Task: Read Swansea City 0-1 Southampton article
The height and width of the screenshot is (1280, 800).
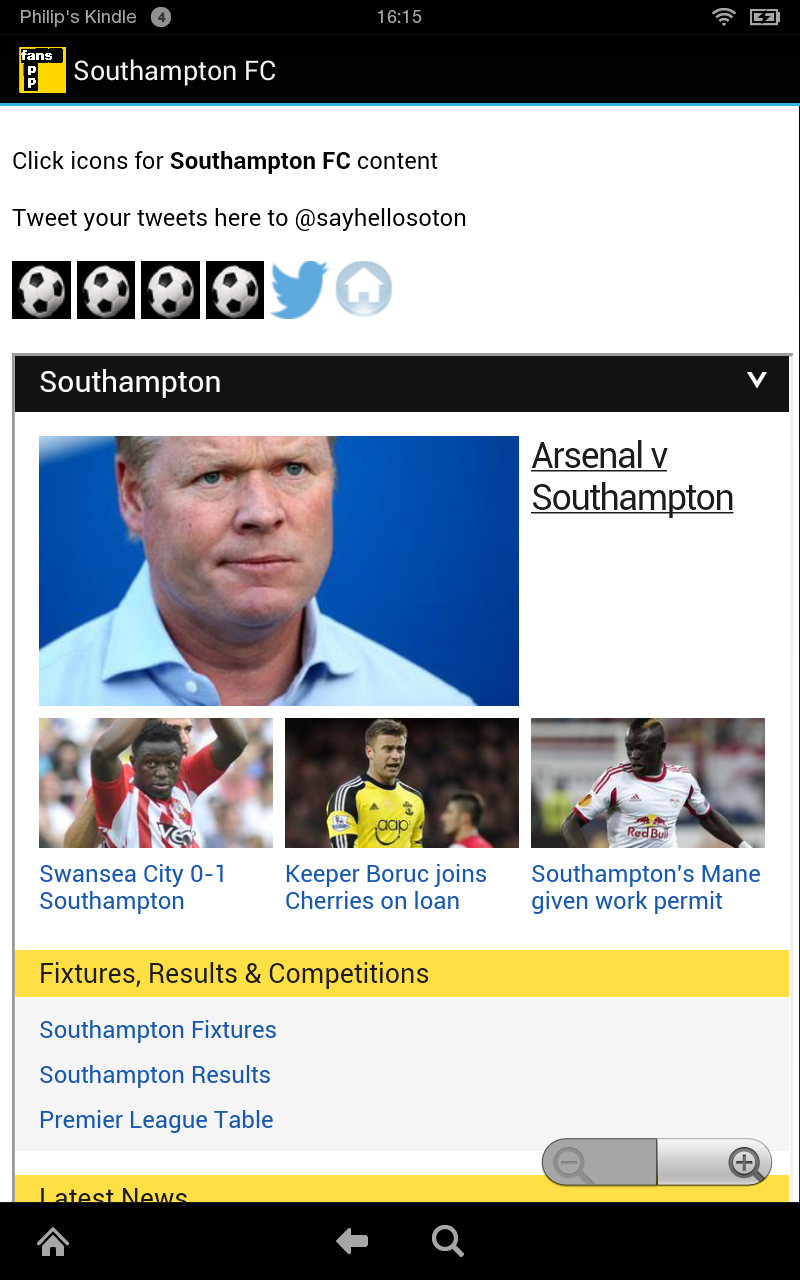Action: pos(132,887)
